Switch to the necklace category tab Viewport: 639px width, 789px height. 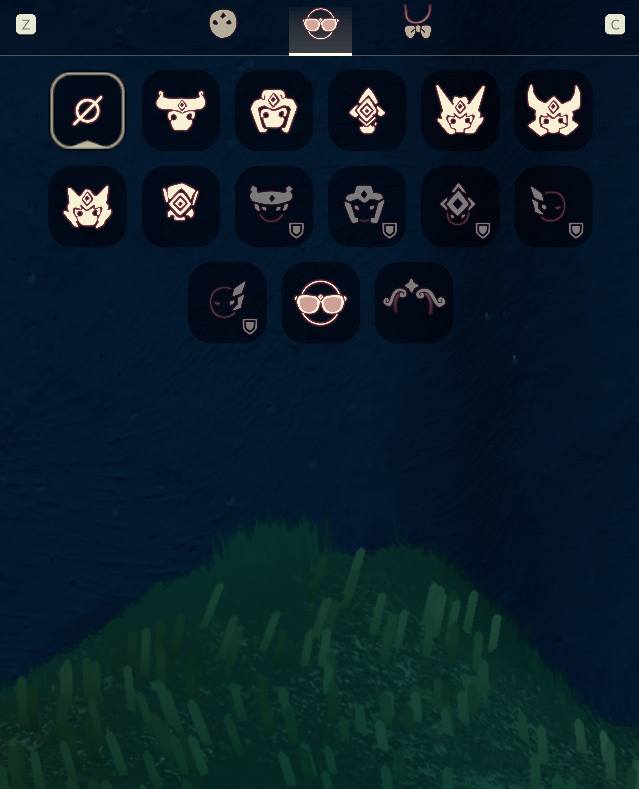point(417,22)
